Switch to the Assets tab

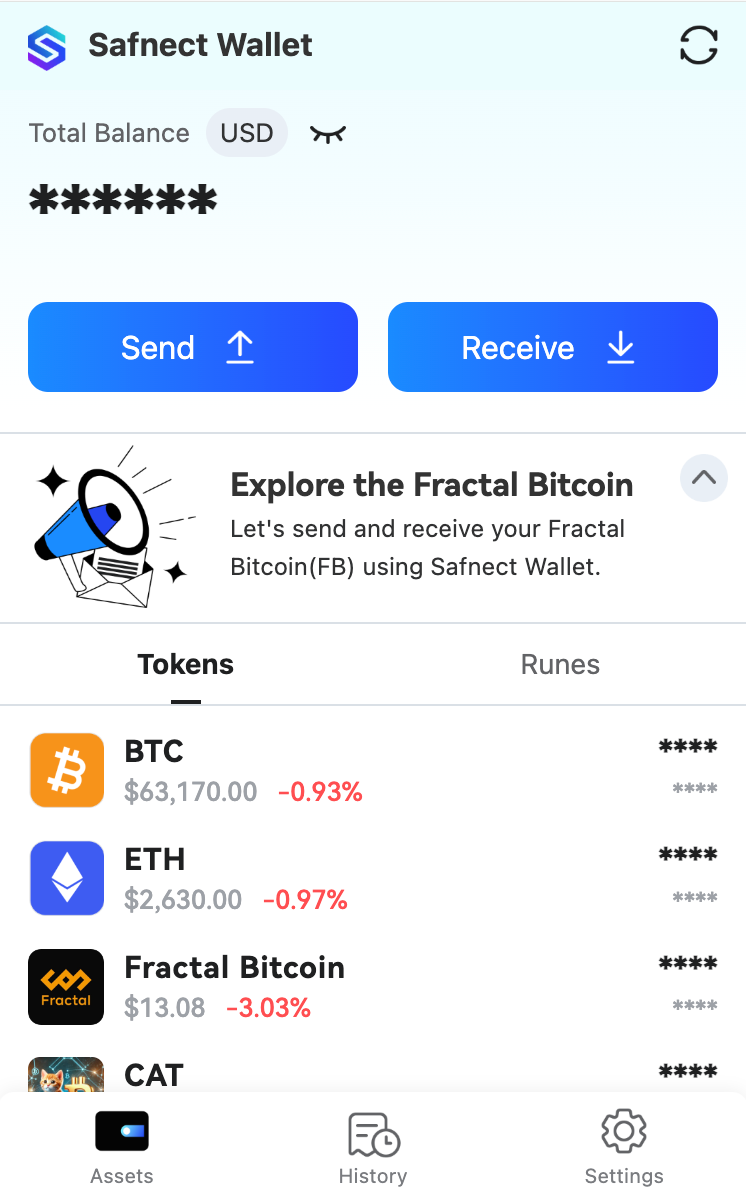coord(122,1148)
